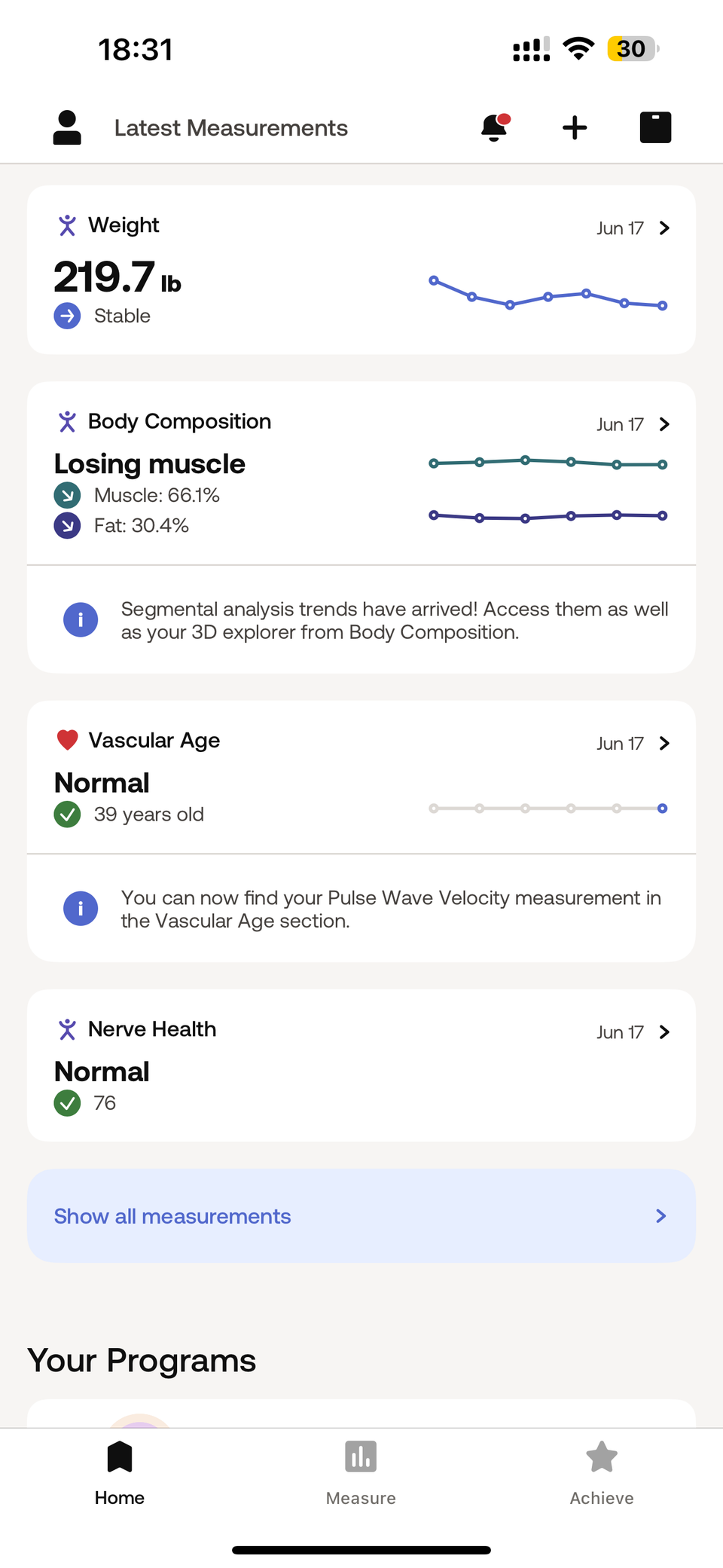Open the segmental analysis trends notice
The height and width of the screenshot is (1568, 723).
361,620
